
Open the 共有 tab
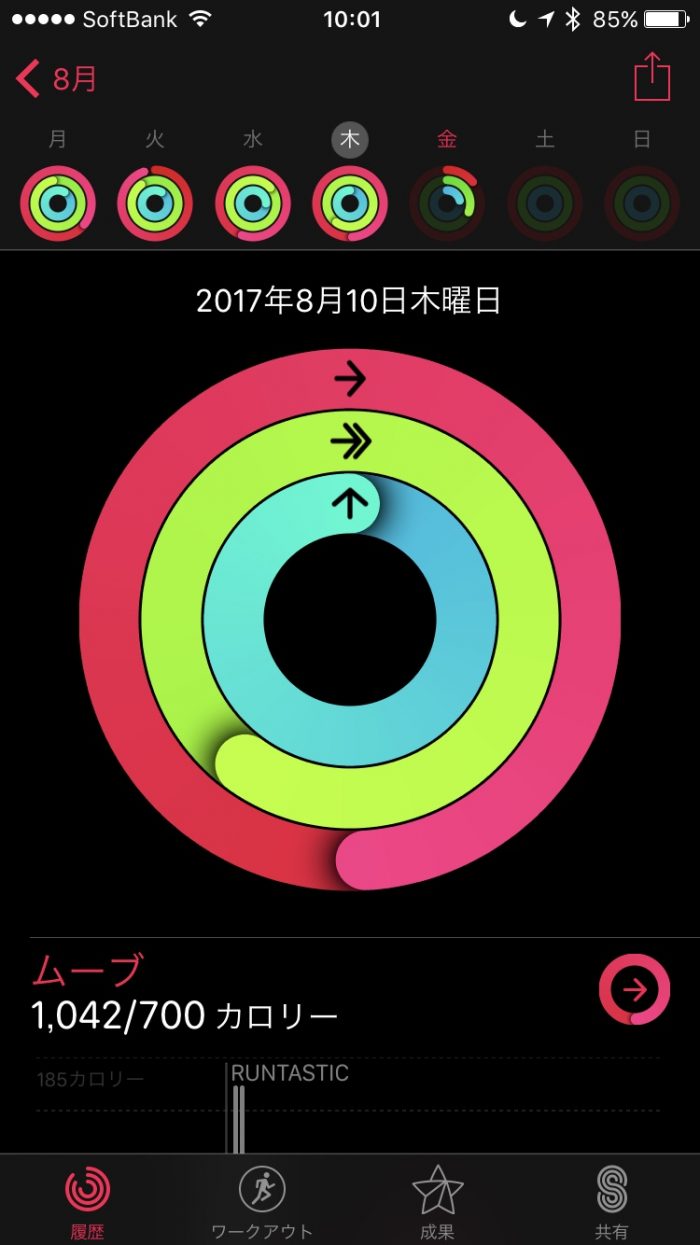pyautogui.click(x=612, y=1200)
